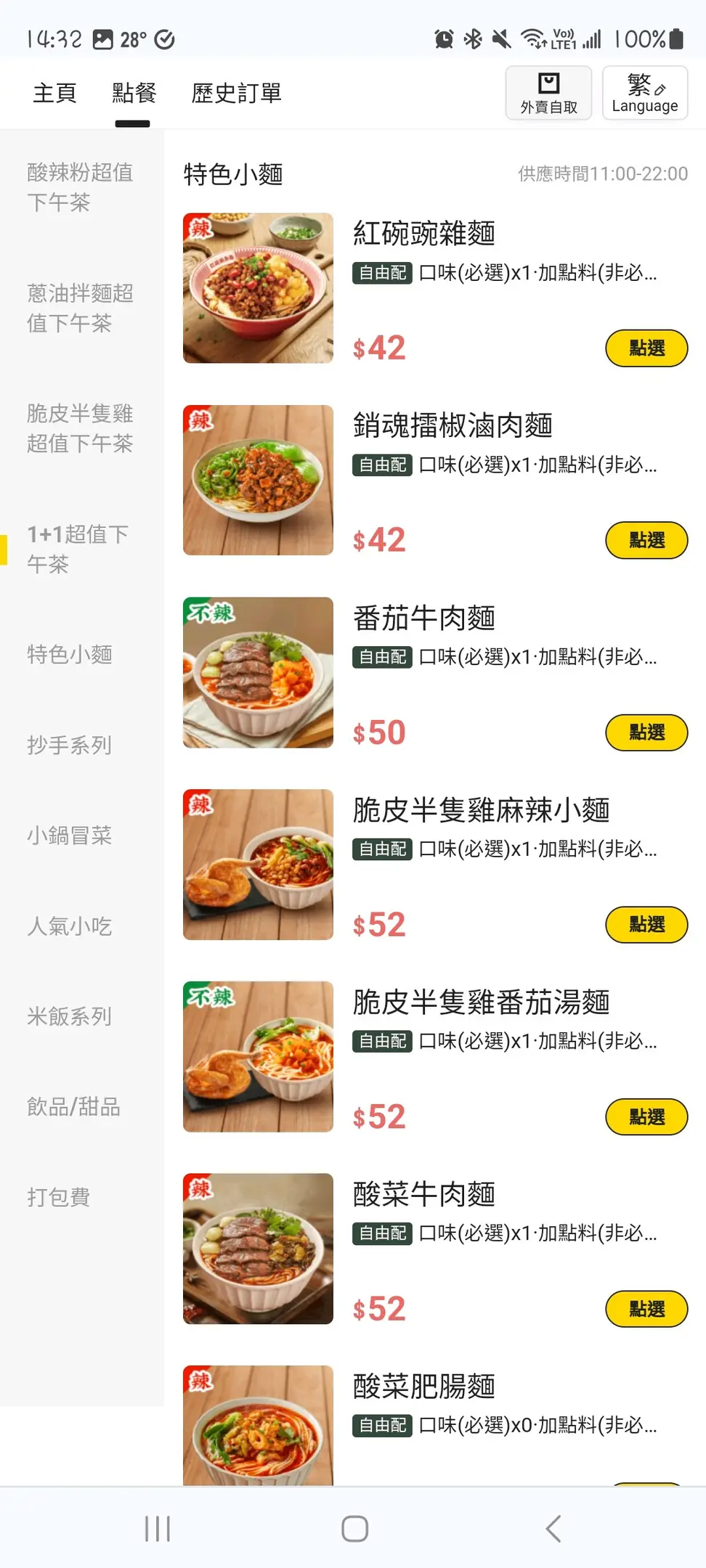Viewport: 706px width, 1568px height.
Task: Open 飲品/甜品 category
Action: [73, 1107]
